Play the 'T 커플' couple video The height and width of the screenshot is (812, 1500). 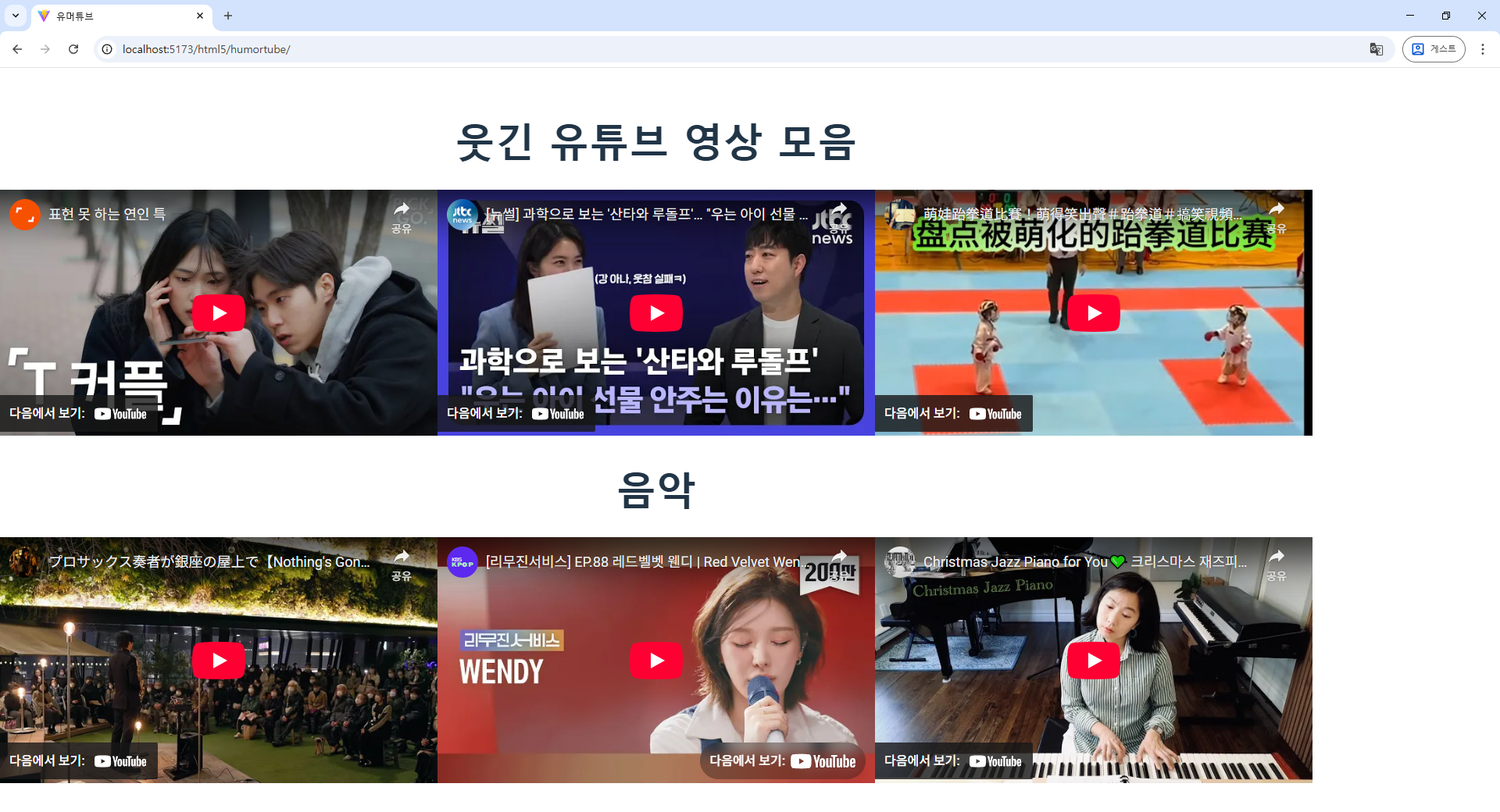pyautogui.click(x=219, y=313)
